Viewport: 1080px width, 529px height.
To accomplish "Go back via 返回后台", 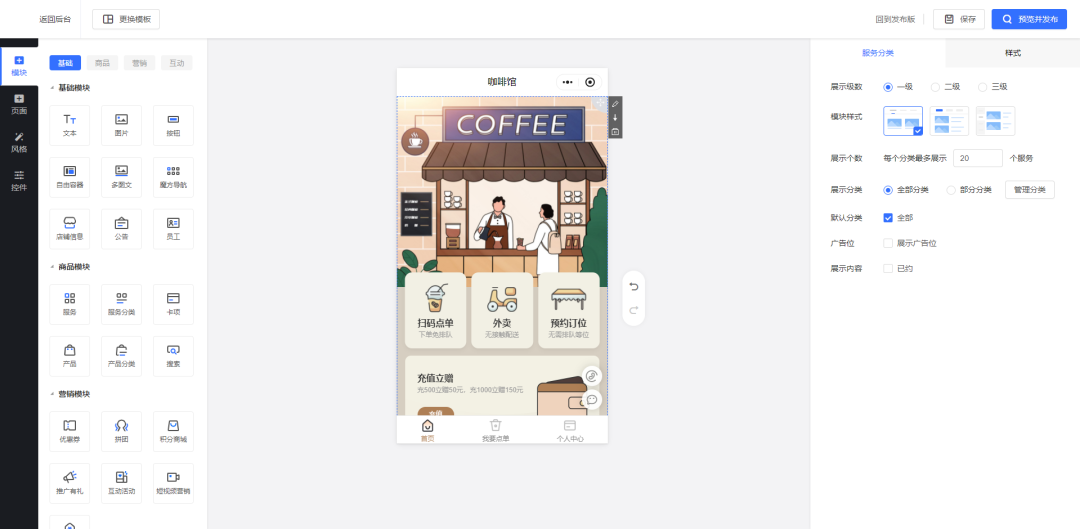I will 55,19.
